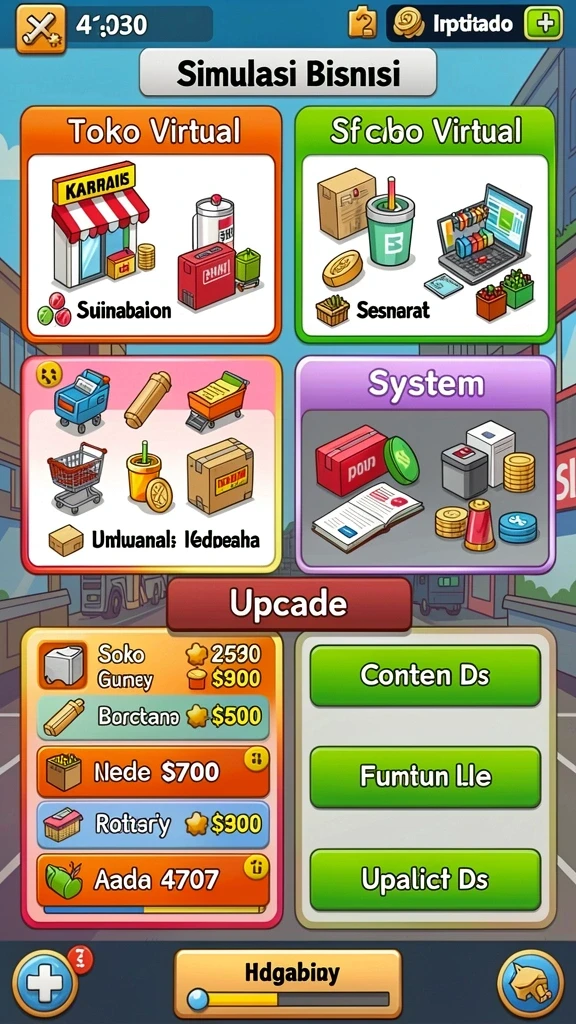Image resolution: width=576 pixels, height=1024 pixels.
Task: Open the Hdgabiny button at bottom
Action: [x=288, y=985]
